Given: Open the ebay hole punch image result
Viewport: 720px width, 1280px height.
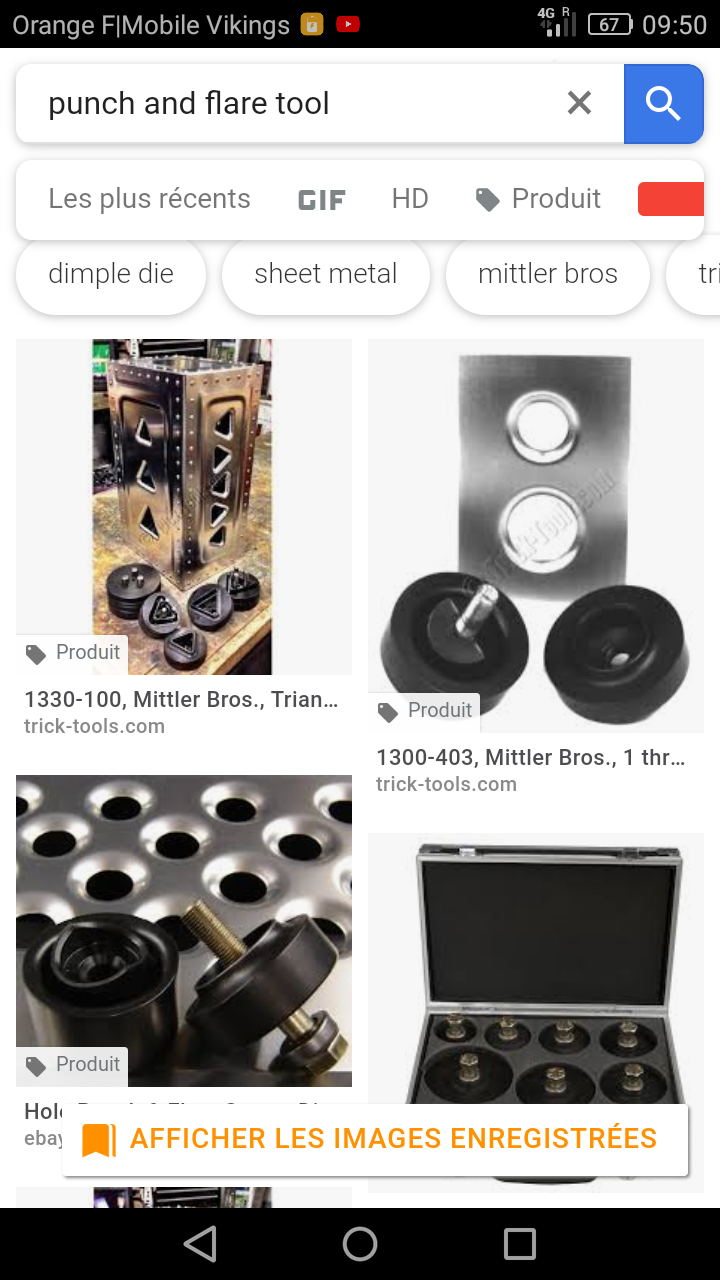Looking at the screenshot, I should [x=183, y=930].
